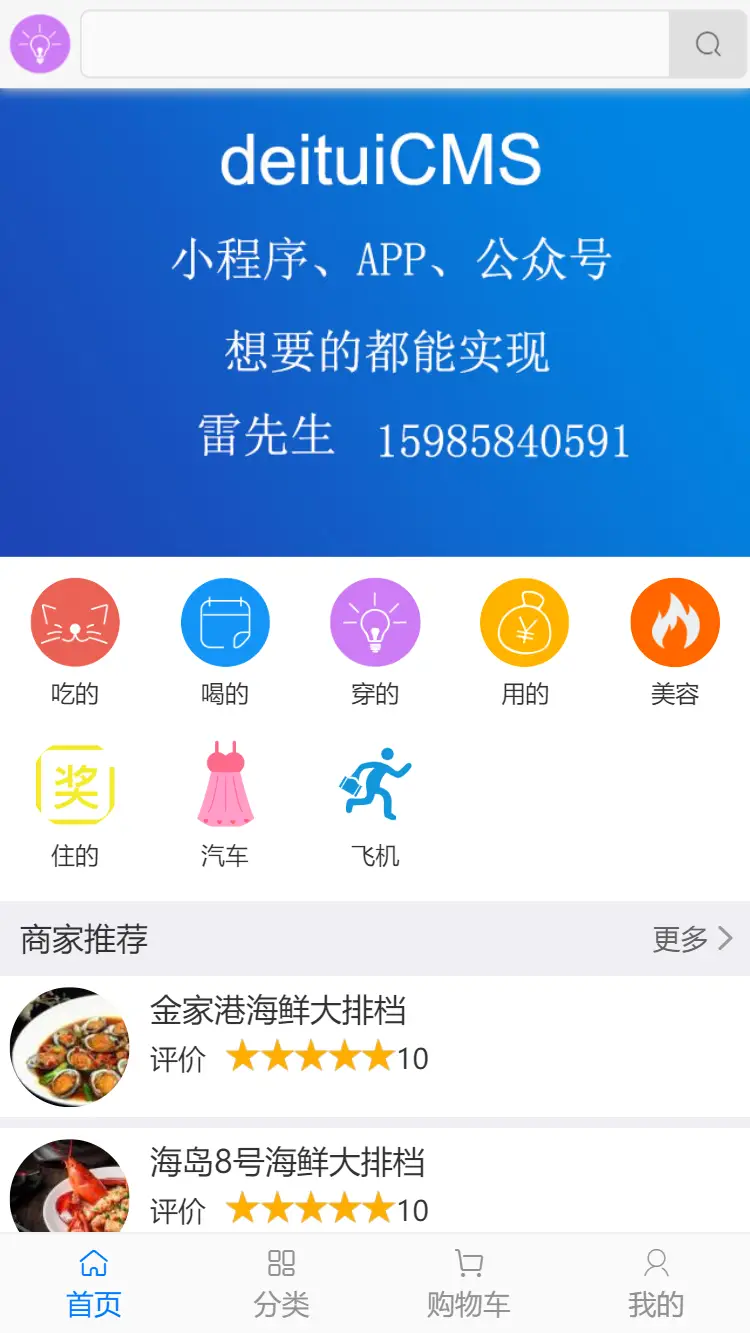Screen dimensions: 750x1333
Task: Tap the 首页 home tab
Action: coord(94,1283)
